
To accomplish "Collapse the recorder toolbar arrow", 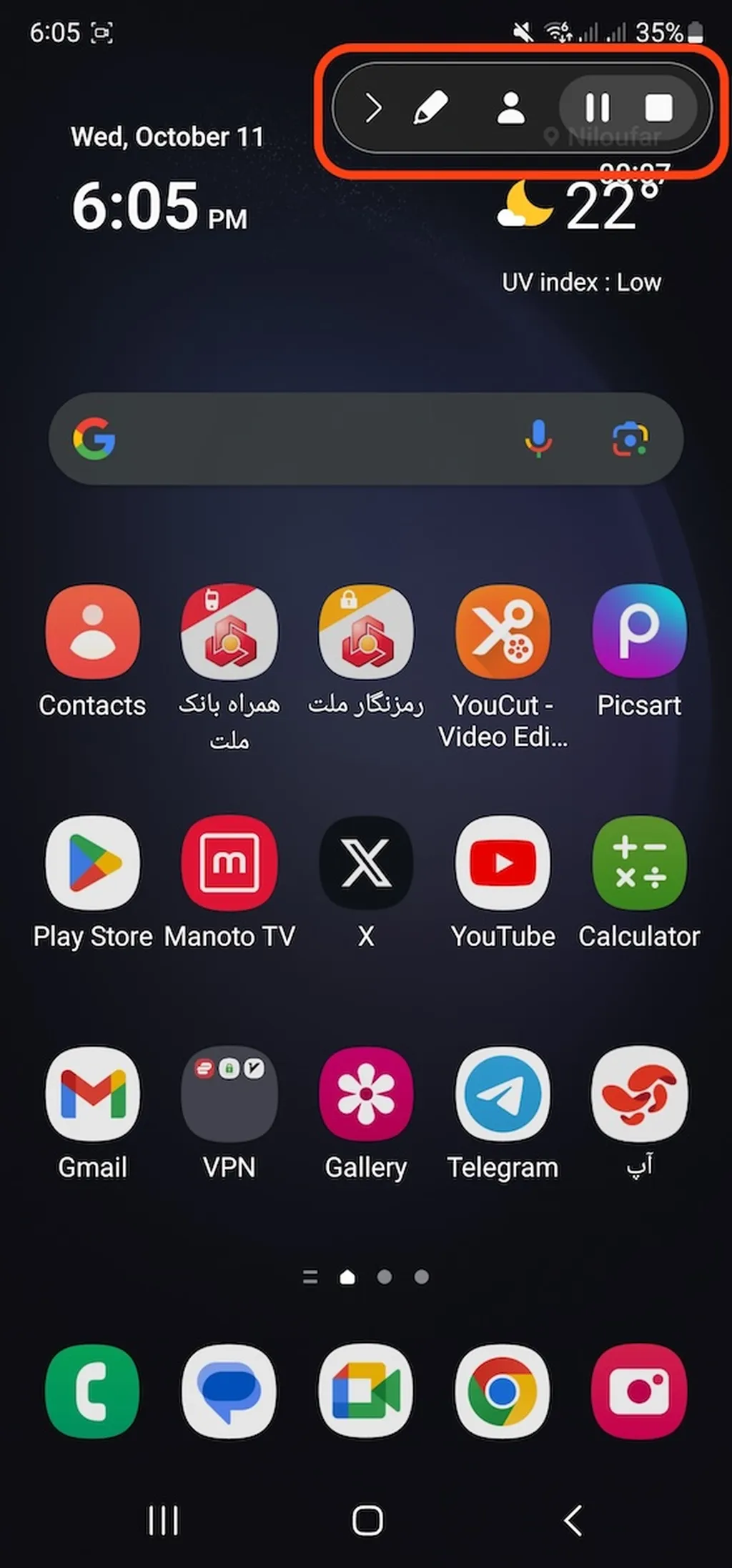I will pos(372,109).
